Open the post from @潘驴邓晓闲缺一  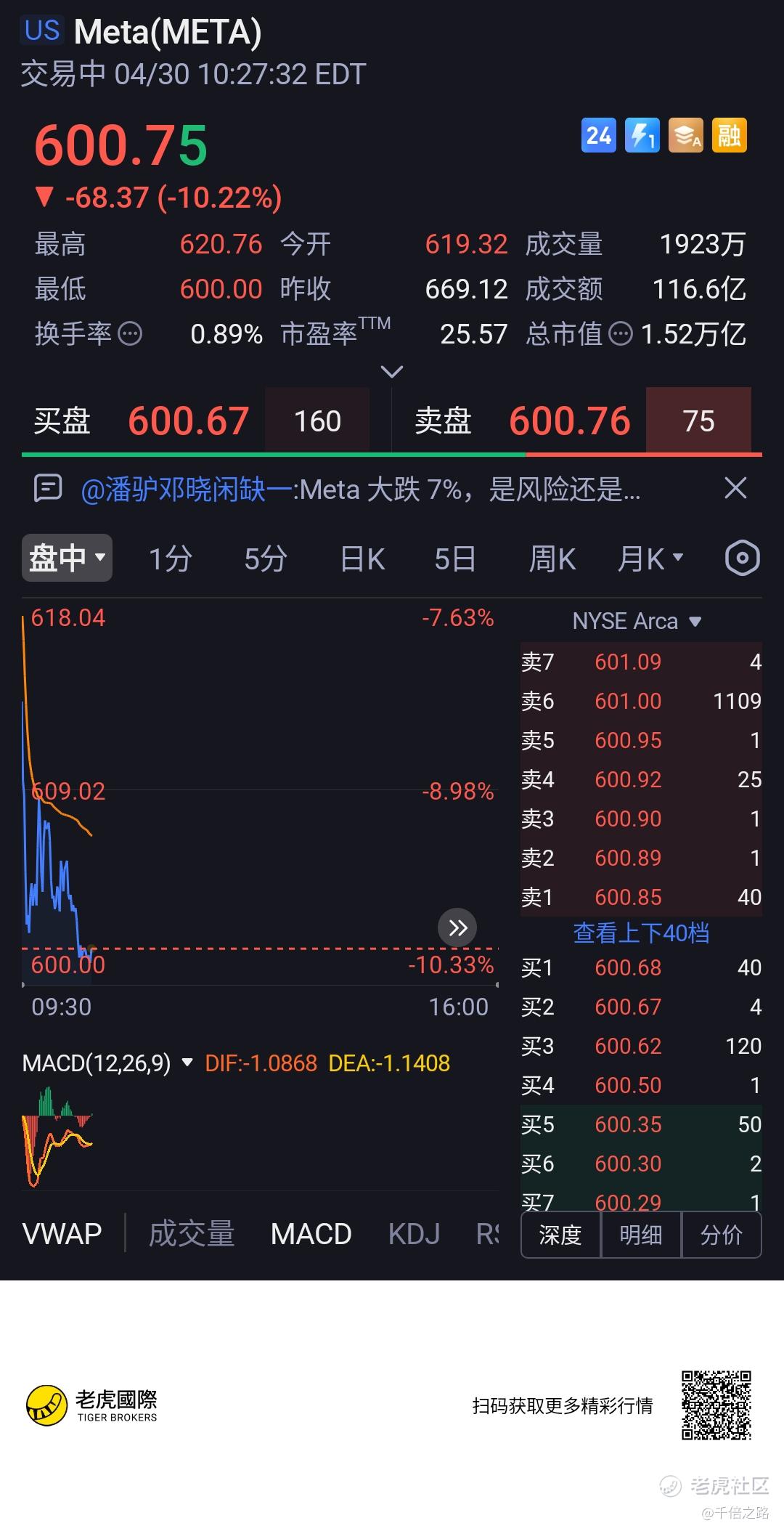[x=360, y=490]
